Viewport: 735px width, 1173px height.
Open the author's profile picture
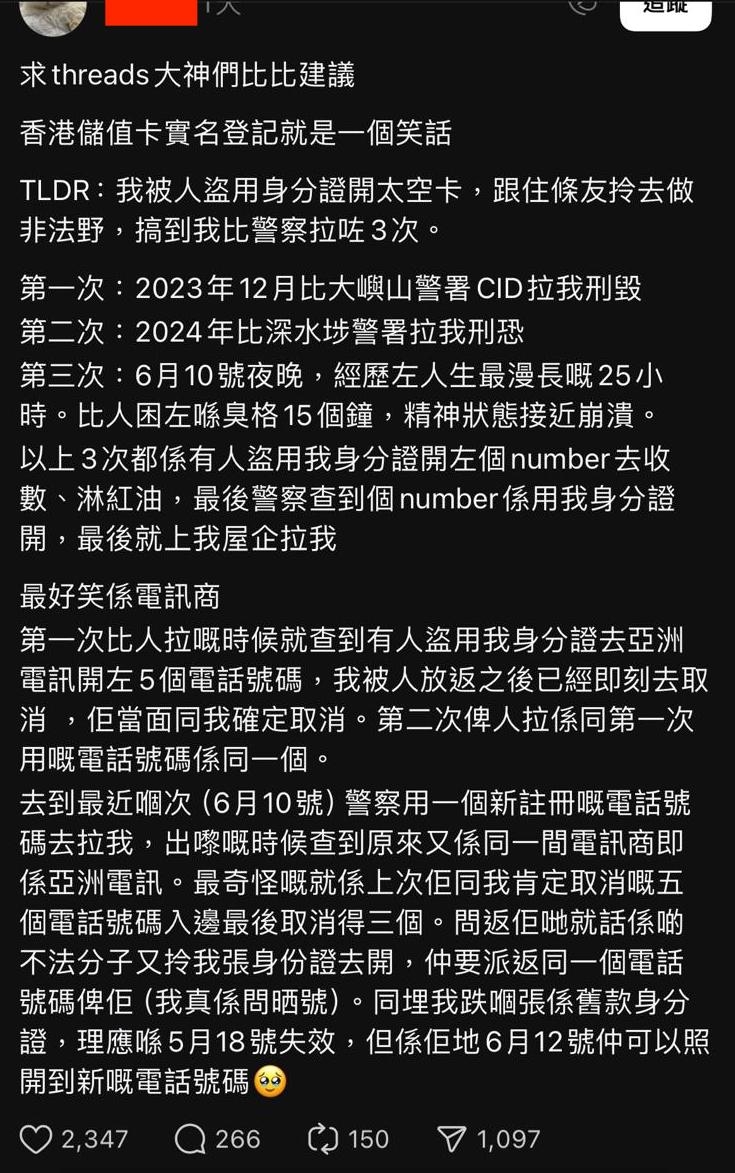click(x=52, y=10)
